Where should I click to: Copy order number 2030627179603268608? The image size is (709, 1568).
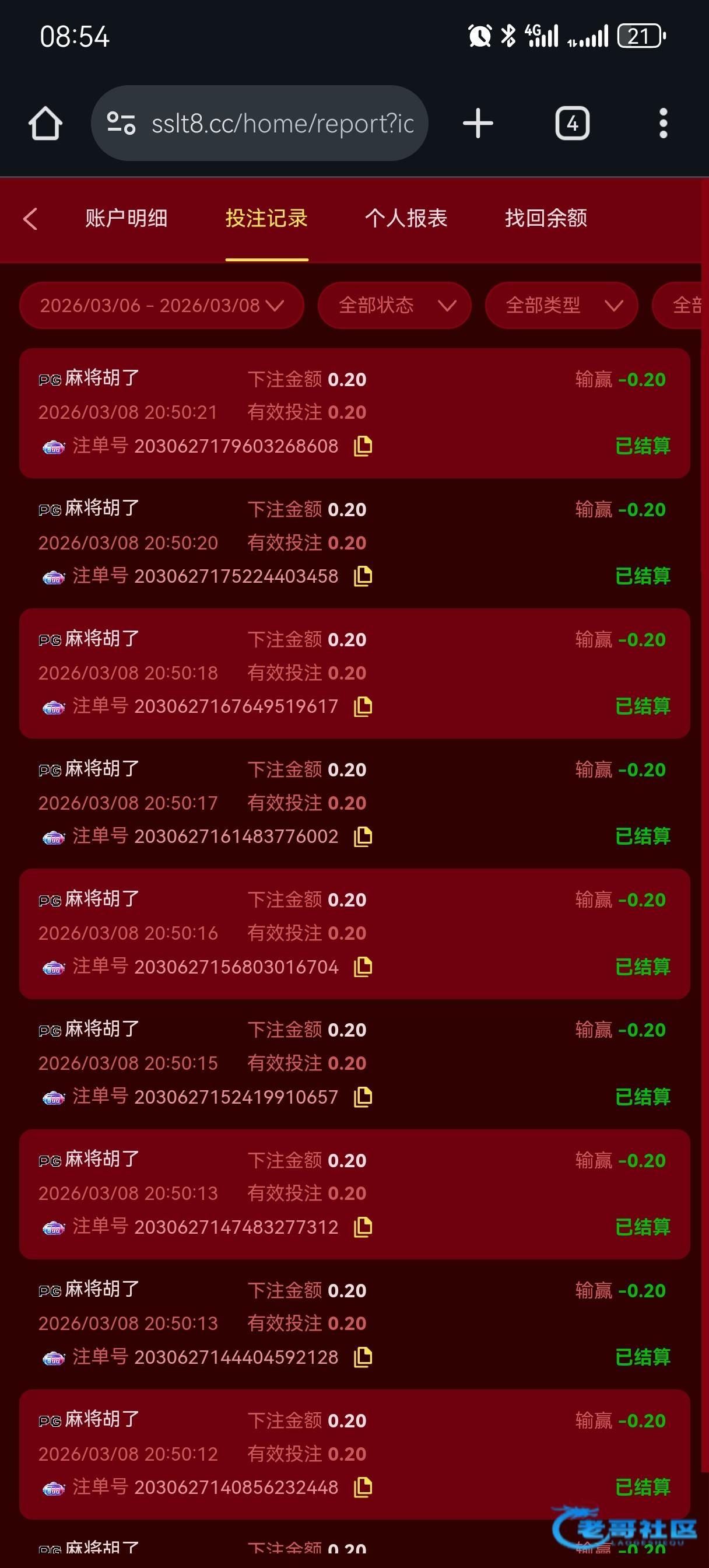coord(363,446)
